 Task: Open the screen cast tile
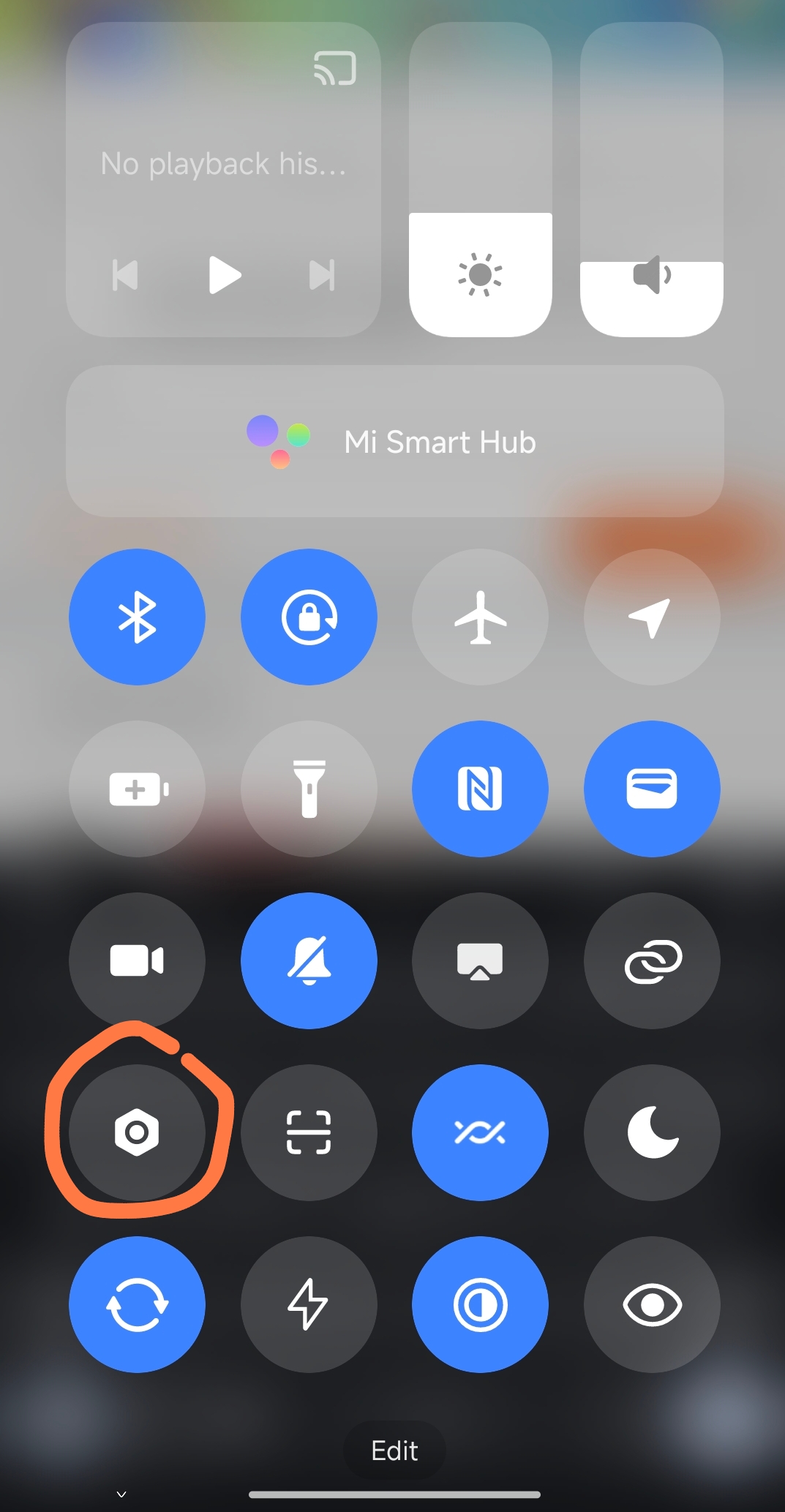click(480, 960)
